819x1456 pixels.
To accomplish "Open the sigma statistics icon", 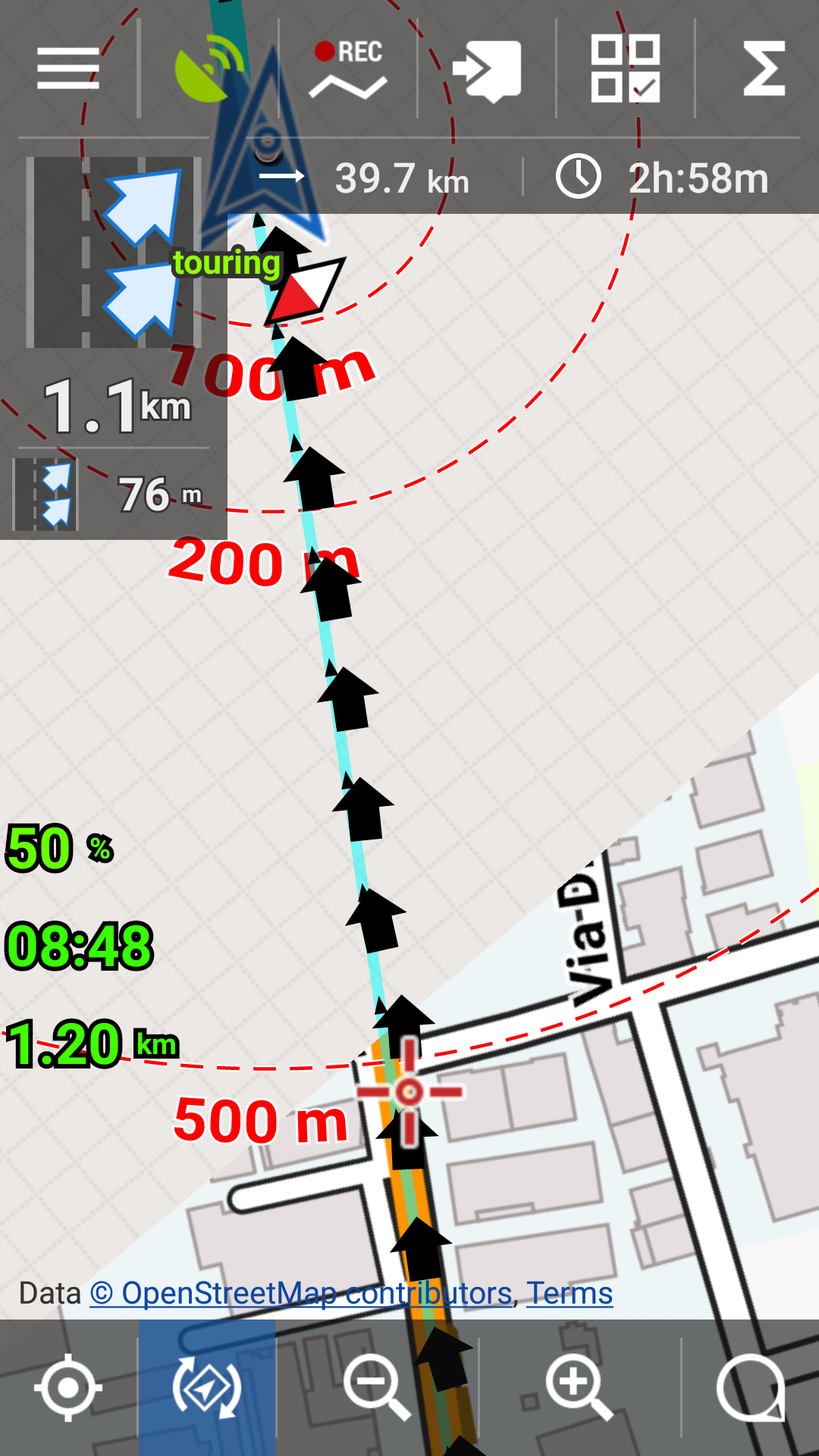I will coord(763,68).
